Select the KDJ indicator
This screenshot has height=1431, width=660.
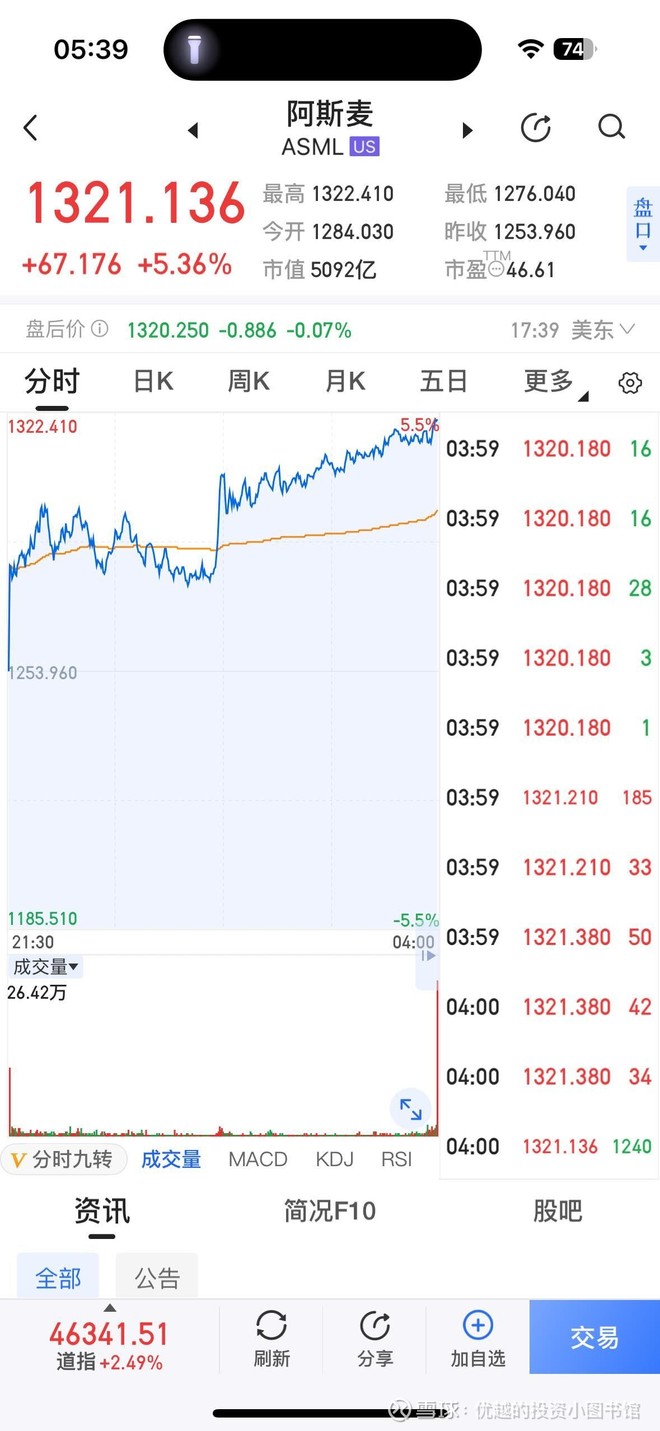pos(334,1159)
